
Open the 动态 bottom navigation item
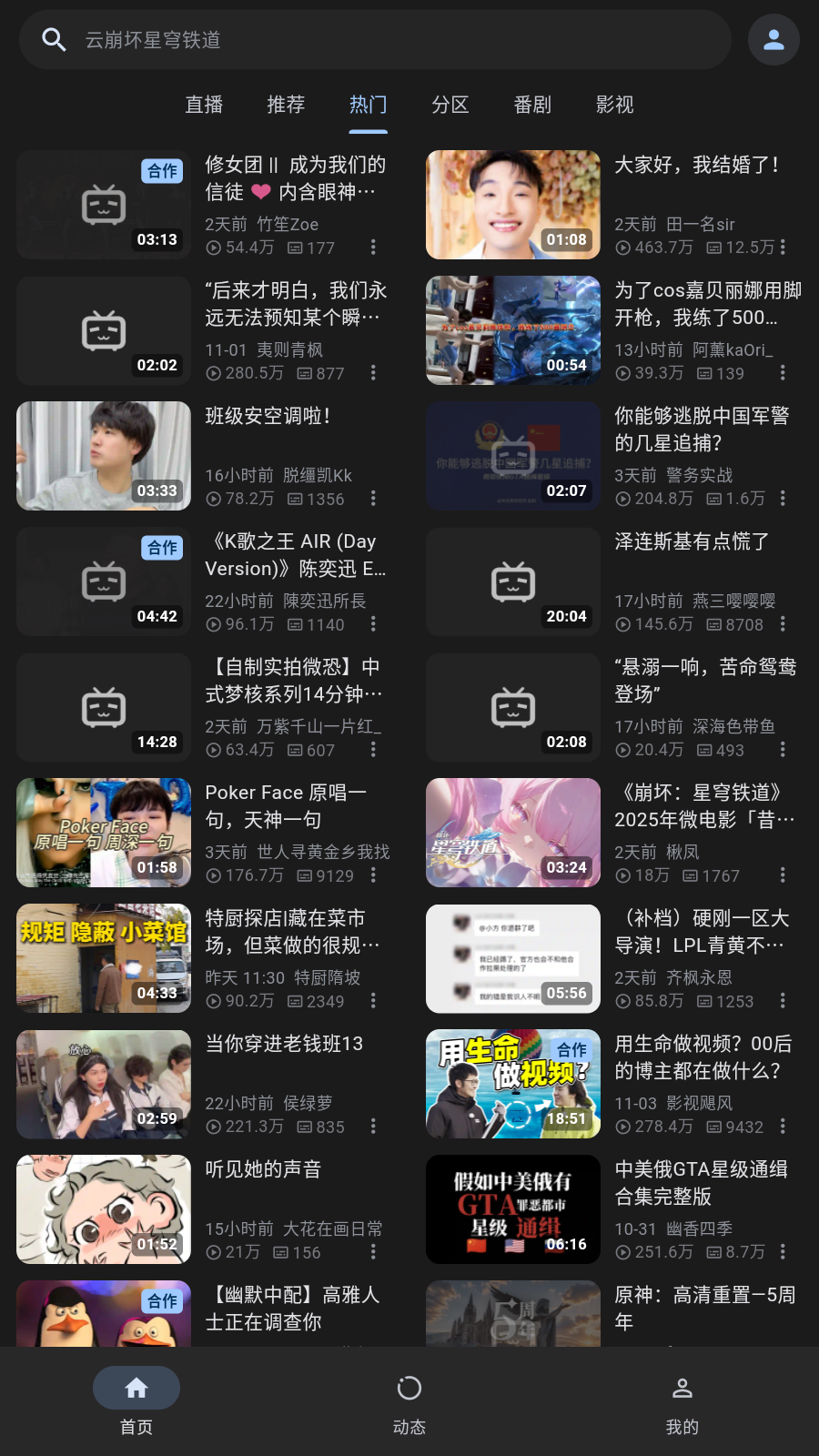tap(409, 1401)
